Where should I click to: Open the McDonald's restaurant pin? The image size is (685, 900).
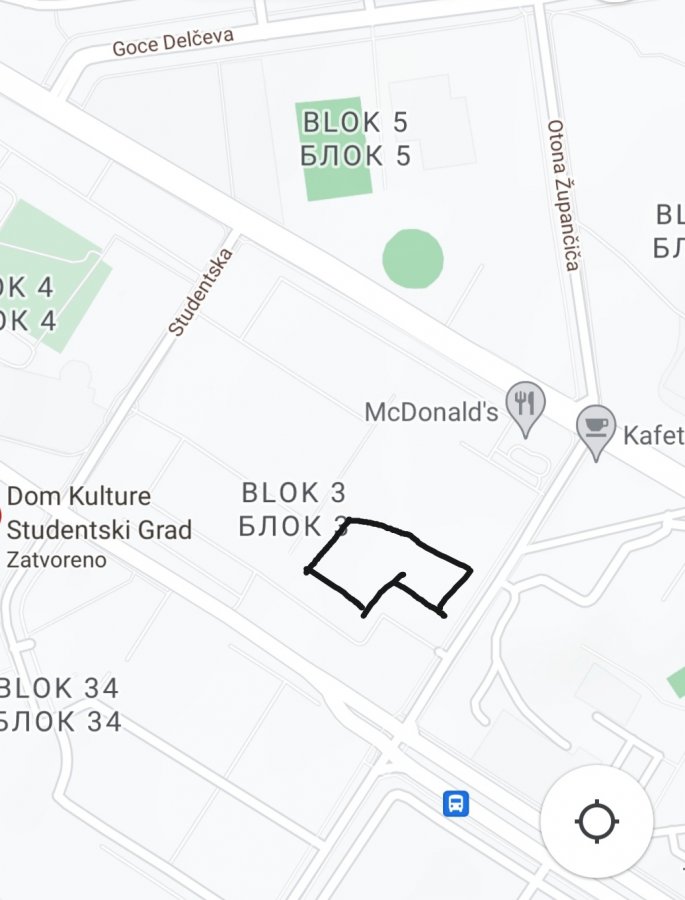(x=525, y=405)
